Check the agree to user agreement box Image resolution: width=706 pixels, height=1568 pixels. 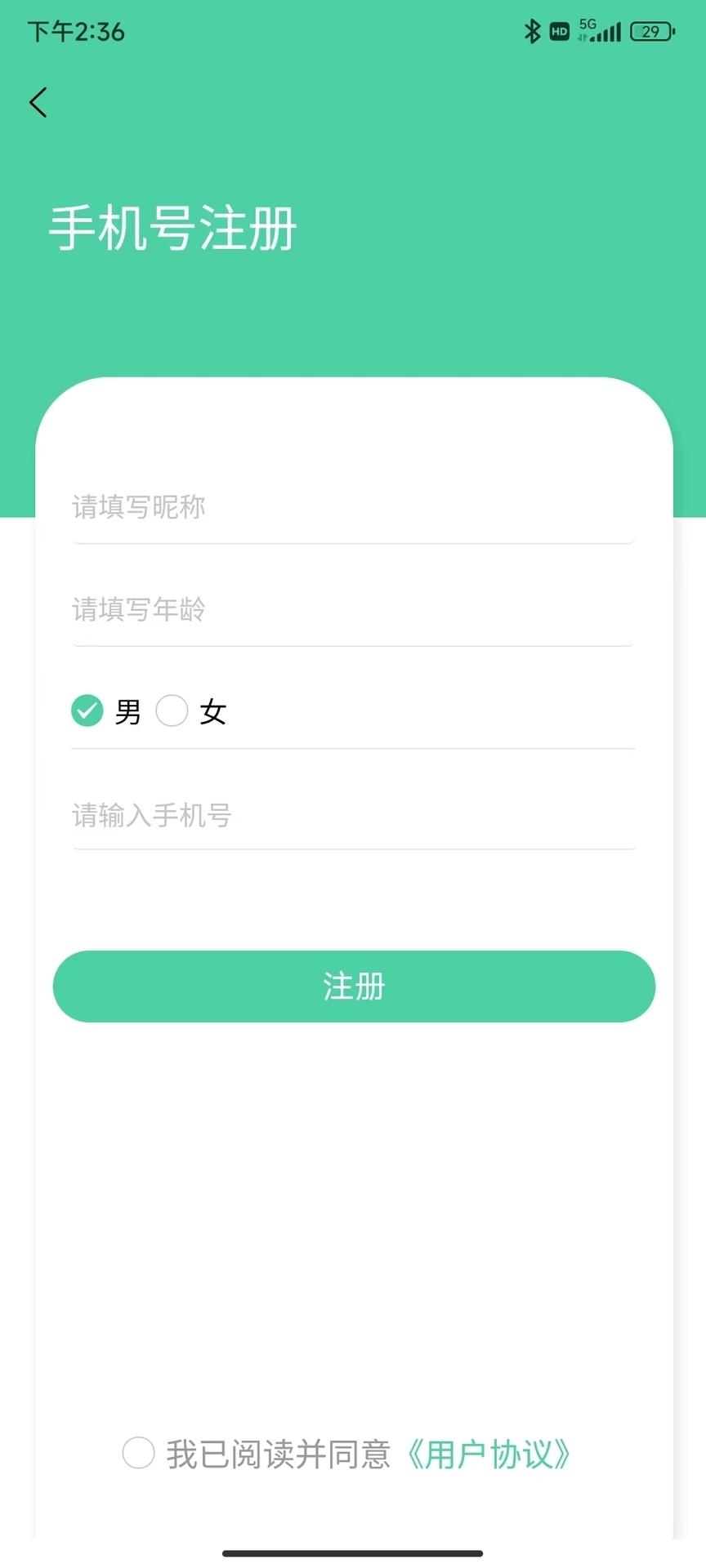(139, 1453)
